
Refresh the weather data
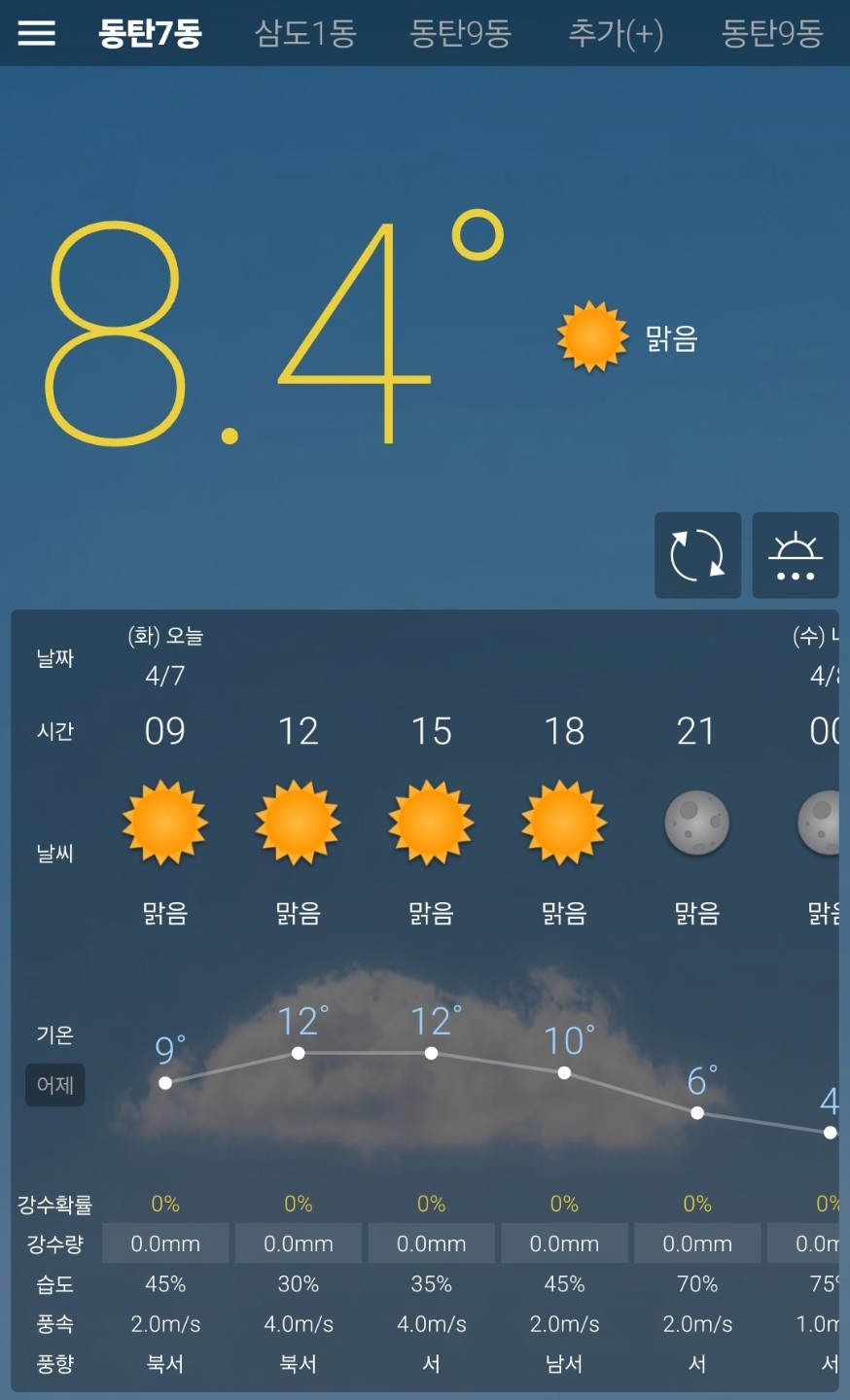697,555
